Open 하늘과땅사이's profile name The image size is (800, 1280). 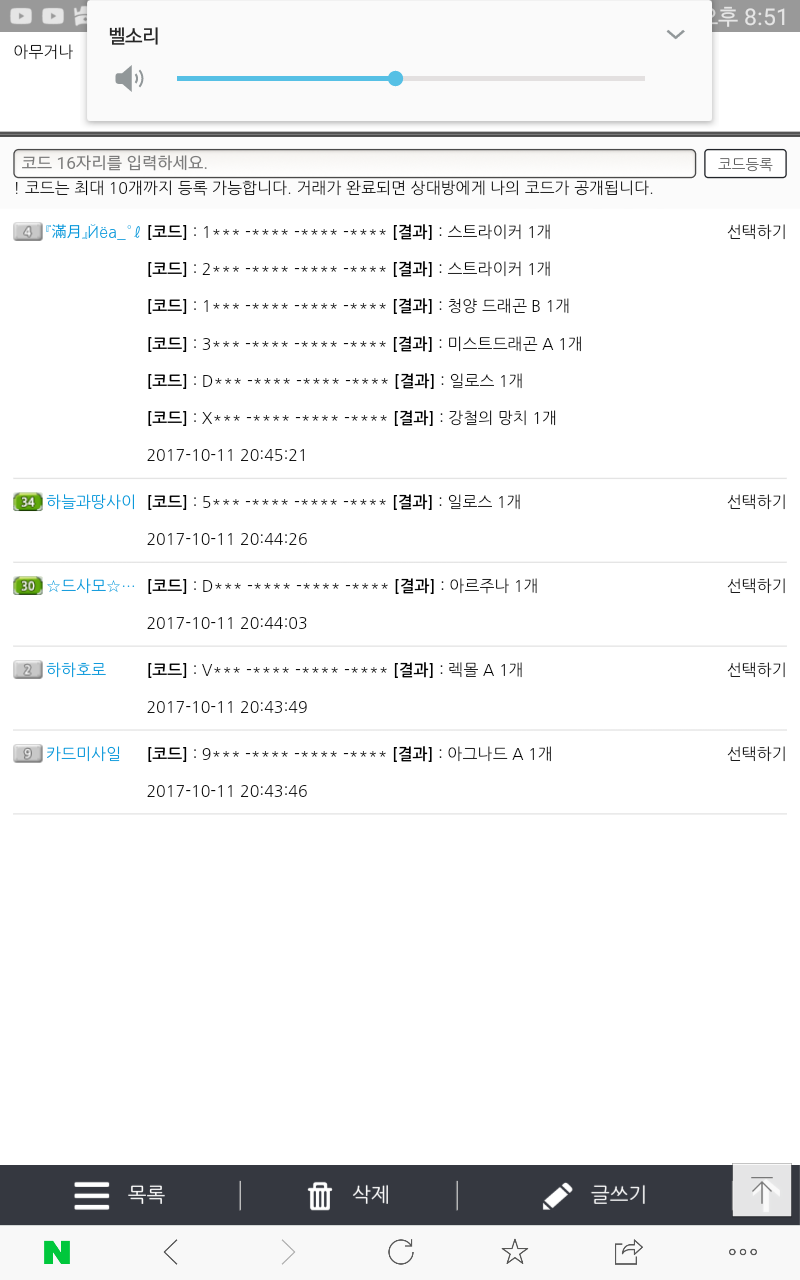(91, 502)
